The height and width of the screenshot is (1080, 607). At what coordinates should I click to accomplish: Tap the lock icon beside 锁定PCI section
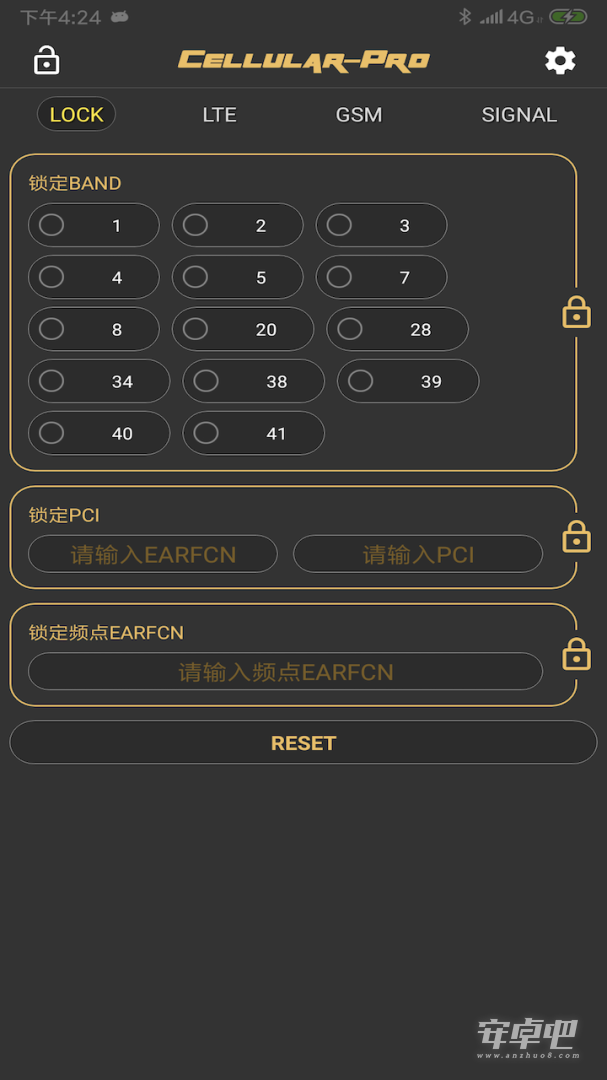click(576, 537)
